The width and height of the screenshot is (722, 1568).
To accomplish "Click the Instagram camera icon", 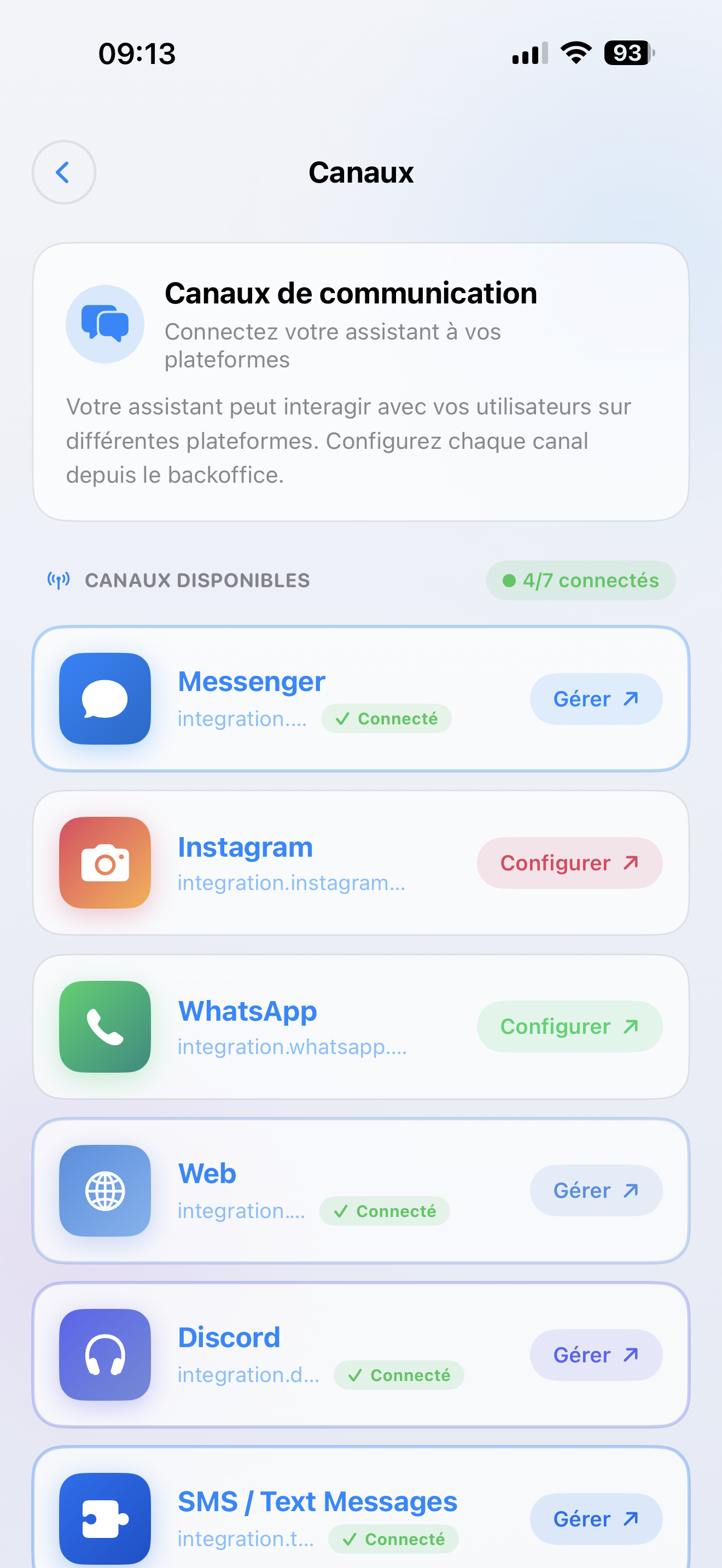I will click(x=104, y=863).
